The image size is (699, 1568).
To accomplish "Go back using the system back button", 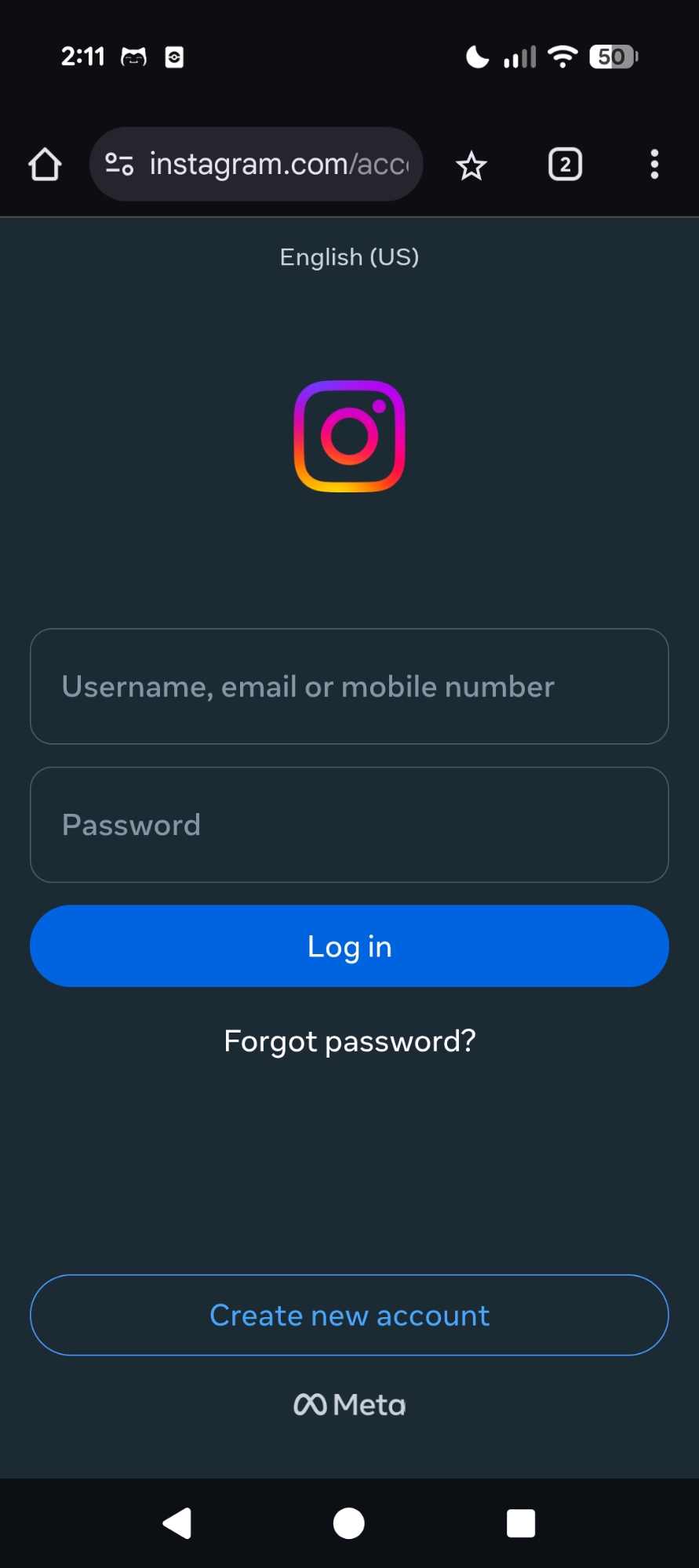I will pos(177,1523).
